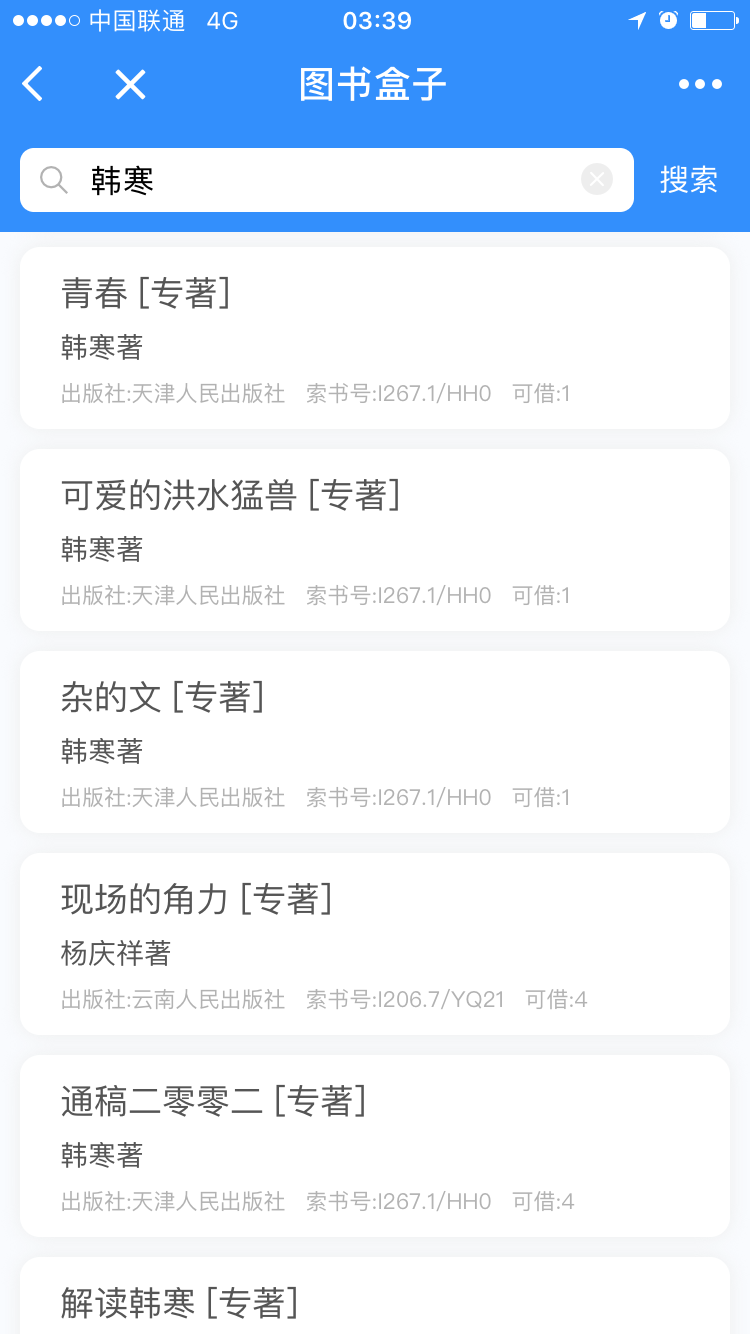
Task: Close the 图书盒子 page
Action: point(130,84)
